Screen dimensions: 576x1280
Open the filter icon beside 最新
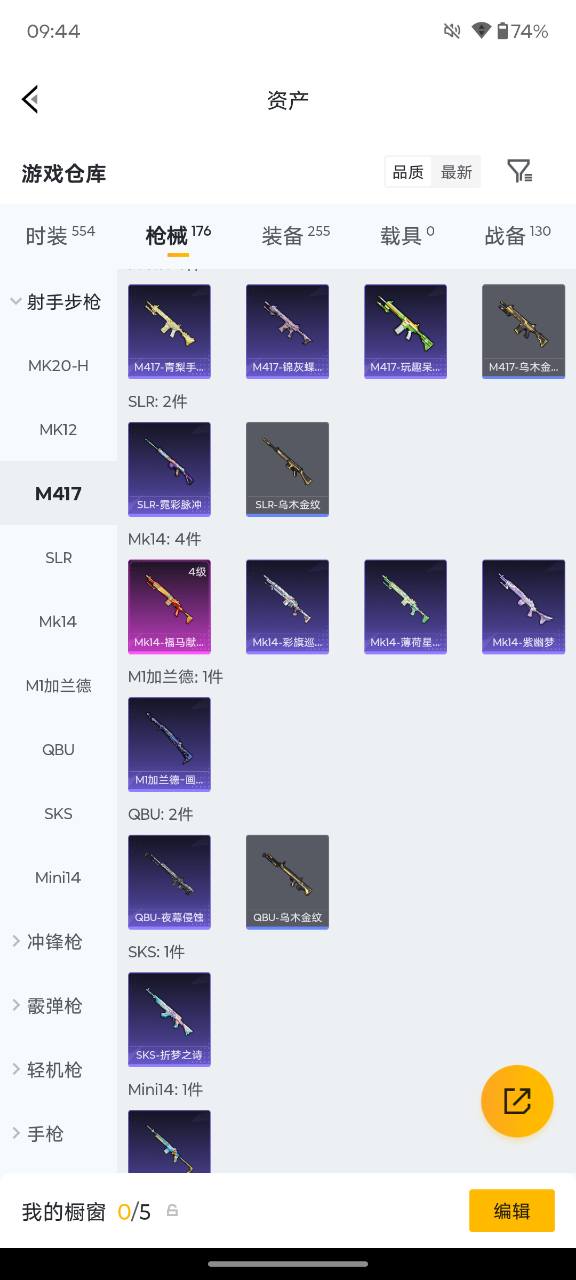(x=519, y=171)
